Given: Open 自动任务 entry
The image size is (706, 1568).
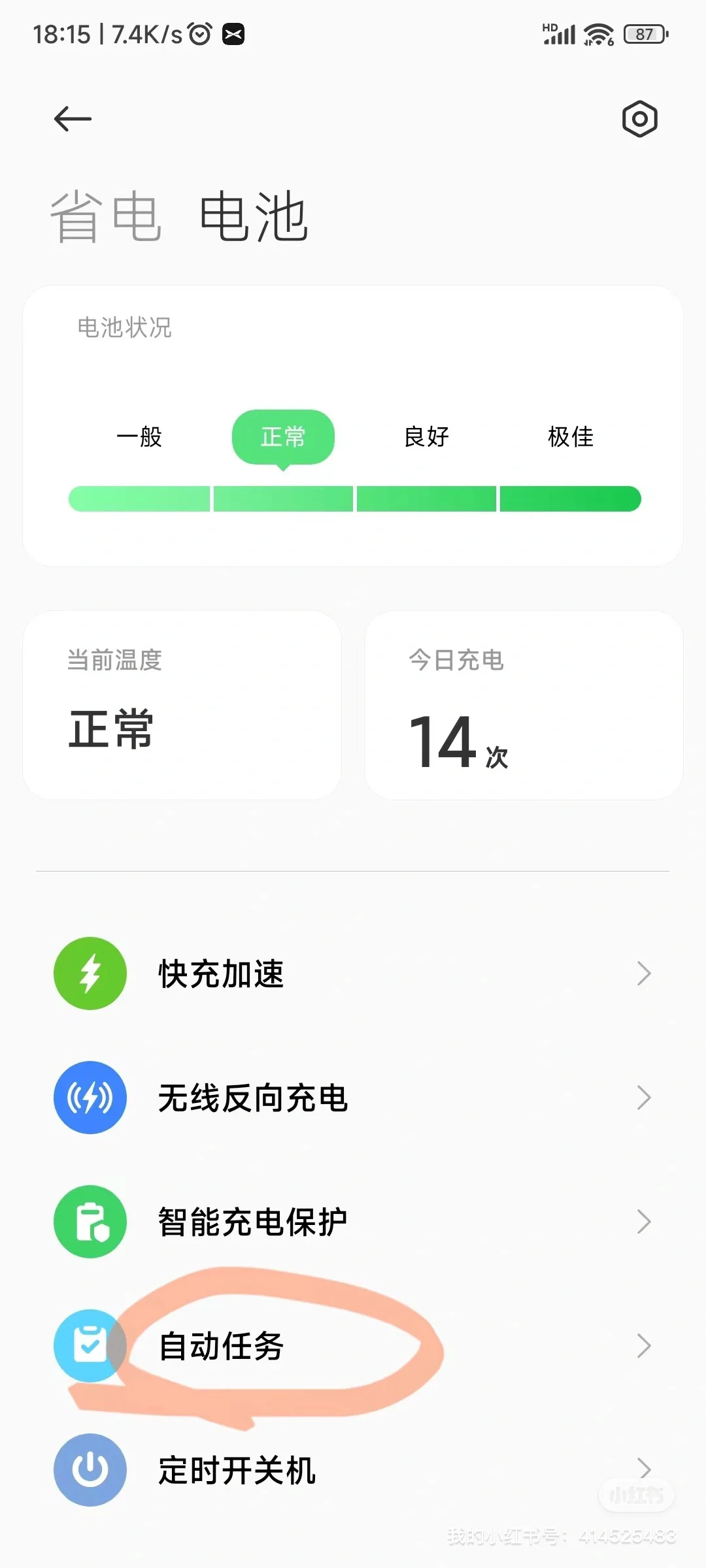Looking at the screenshot, I should point(353,1346).
